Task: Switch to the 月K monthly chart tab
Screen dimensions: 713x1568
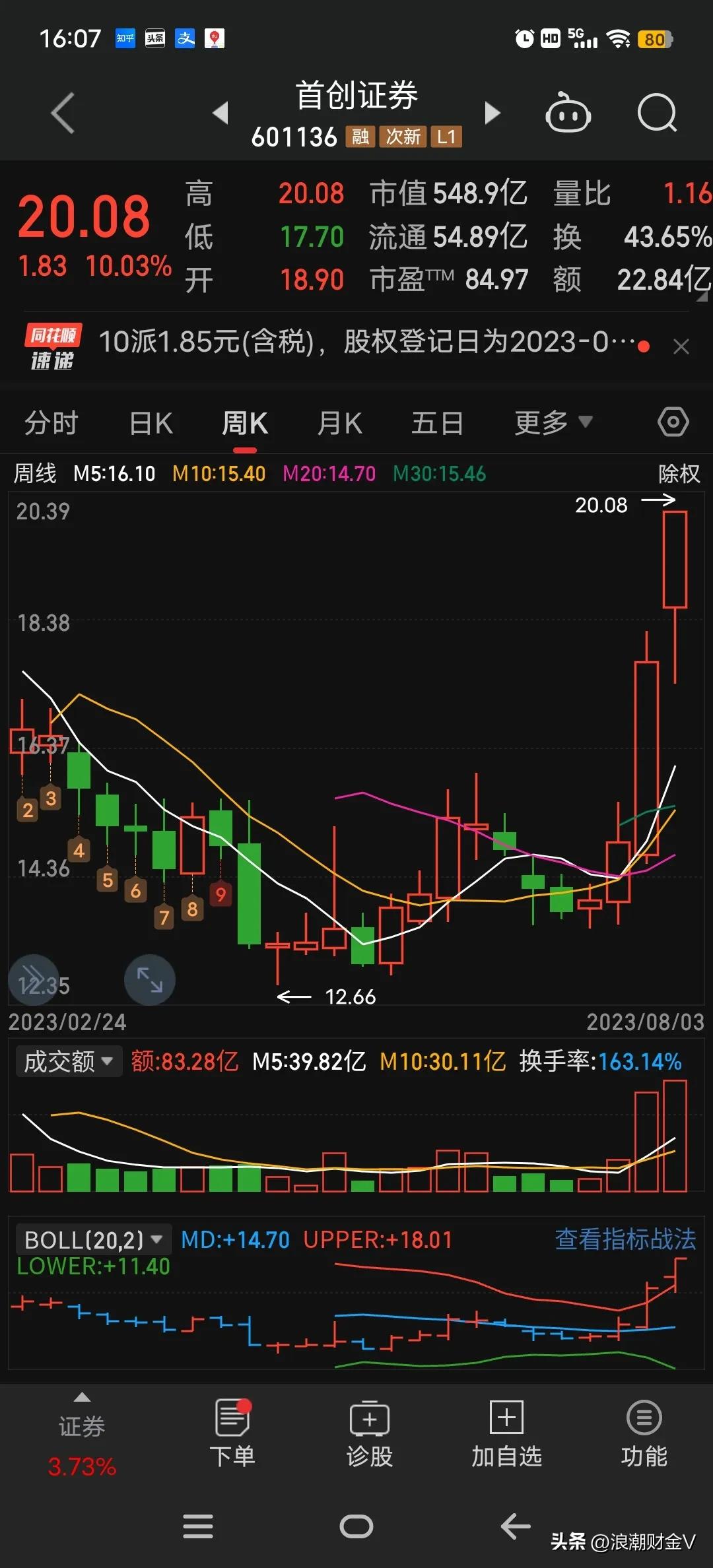Action: click(x=339, y=422)
